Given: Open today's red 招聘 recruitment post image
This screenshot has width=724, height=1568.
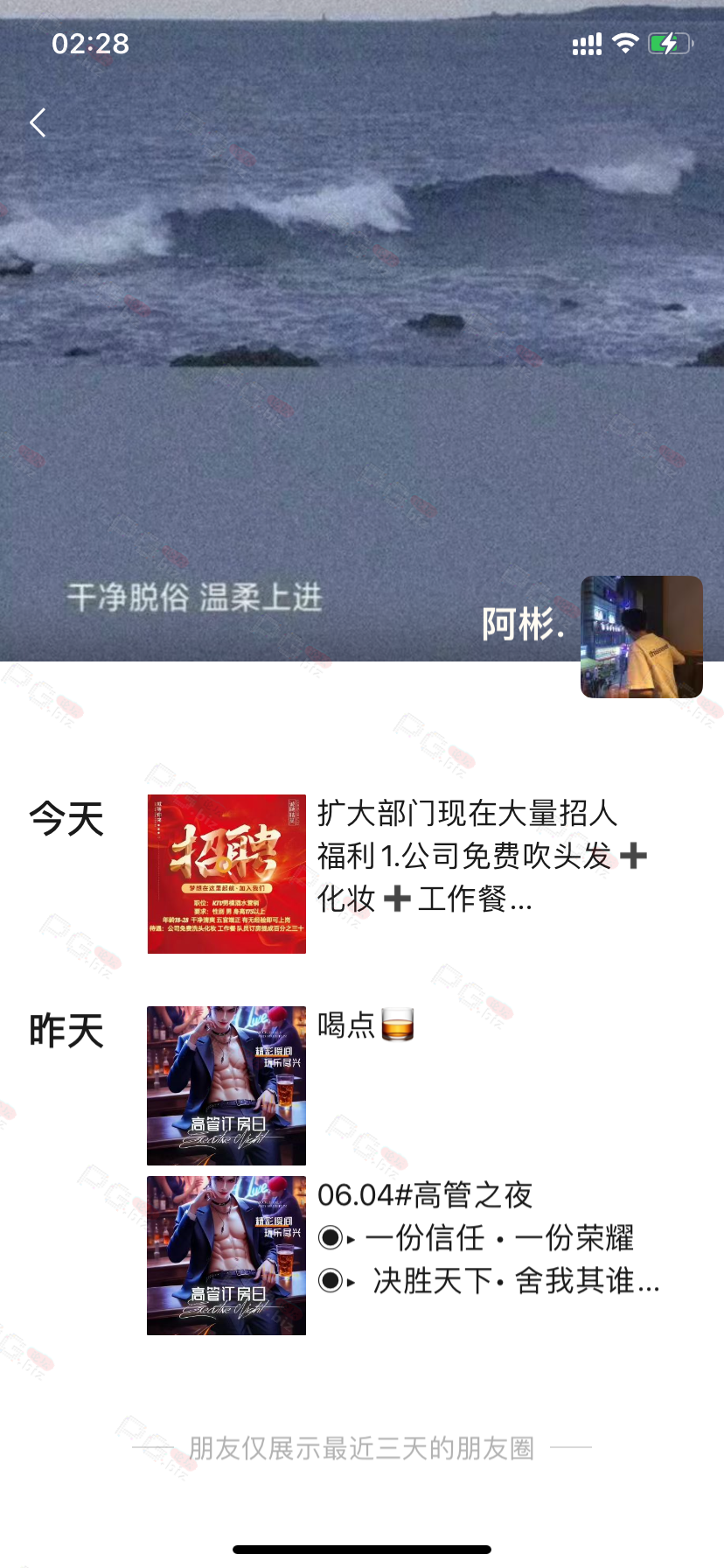Looking at the screenshot, I should coord(226,874).
